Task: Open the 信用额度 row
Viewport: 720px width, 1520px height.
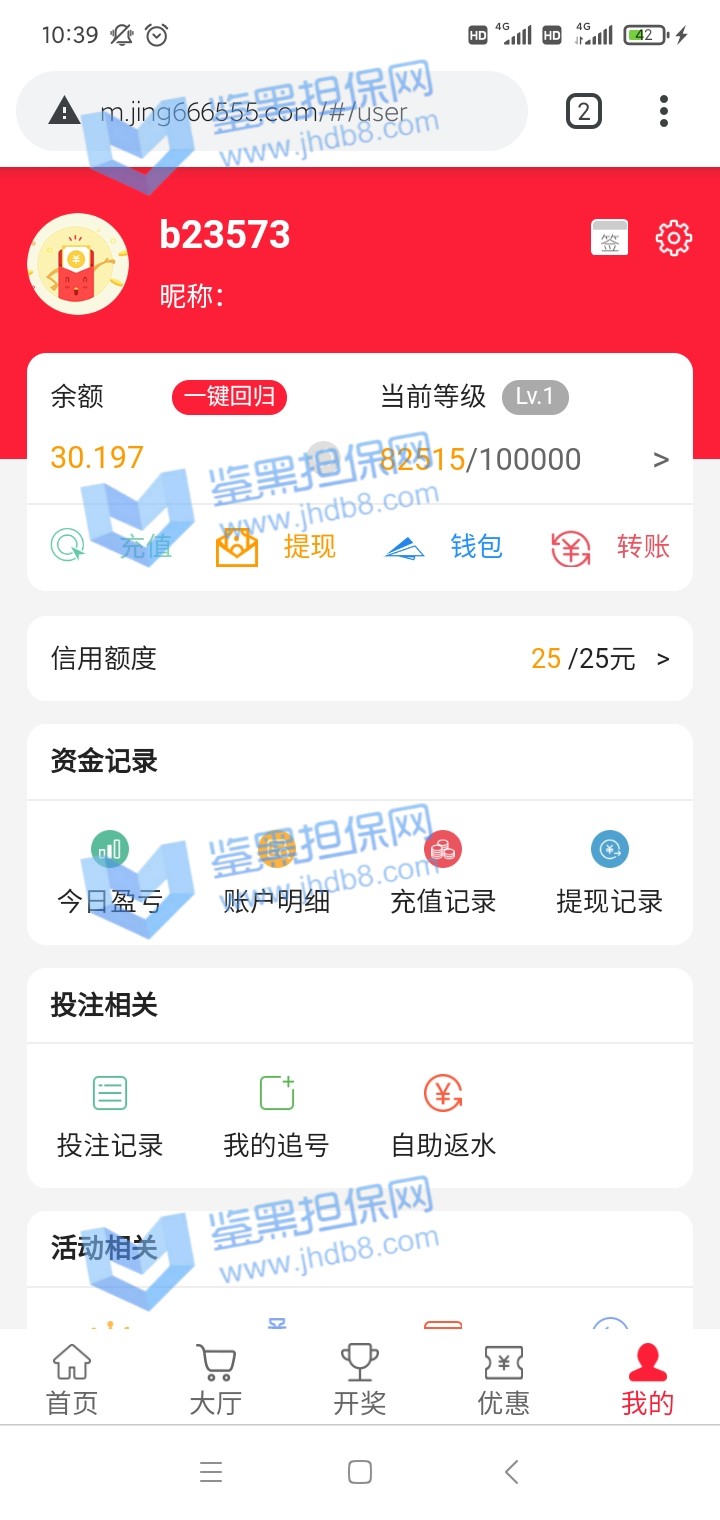Action: pos(359,658)
